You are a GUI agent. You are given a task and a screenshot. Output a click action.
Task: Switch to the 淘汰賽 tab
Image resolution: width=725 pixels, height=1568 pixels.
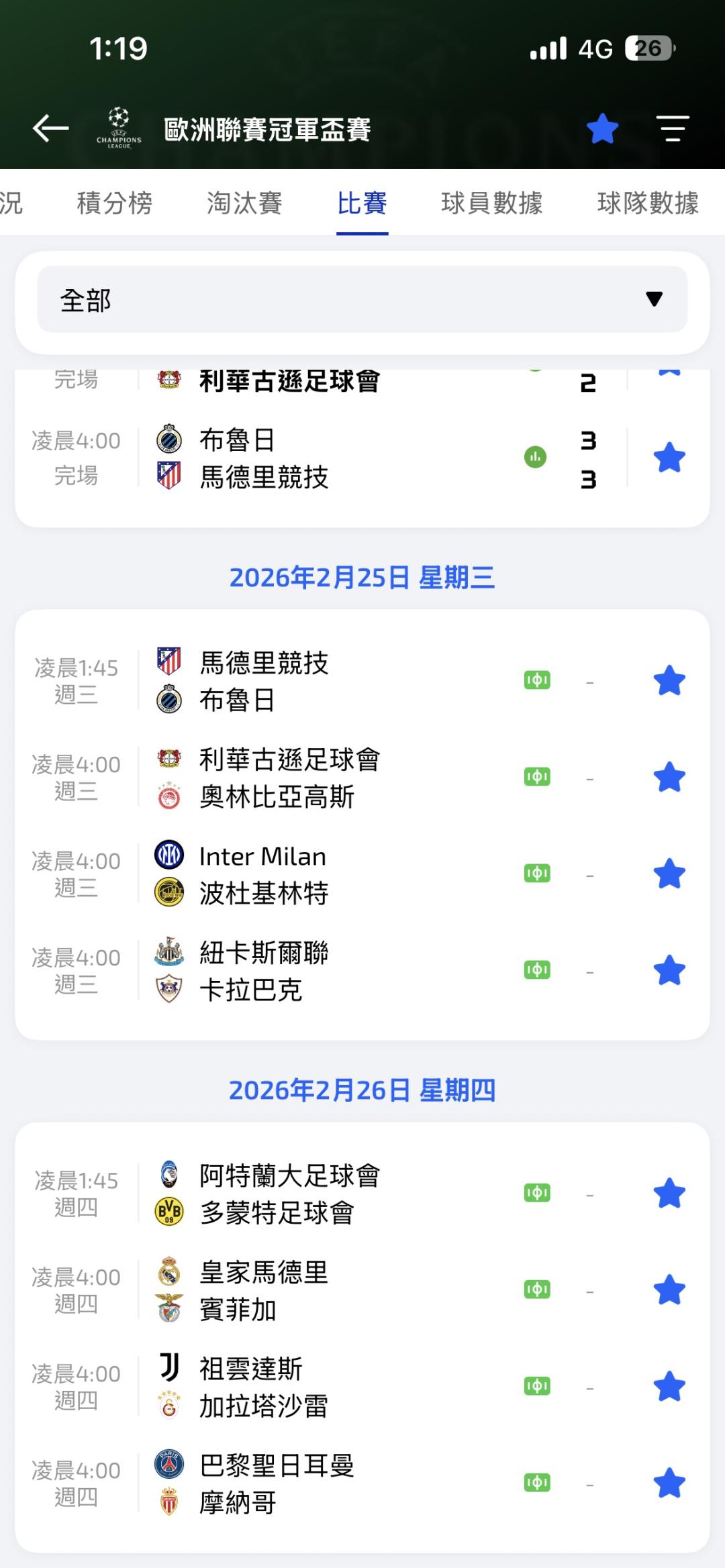244,203
